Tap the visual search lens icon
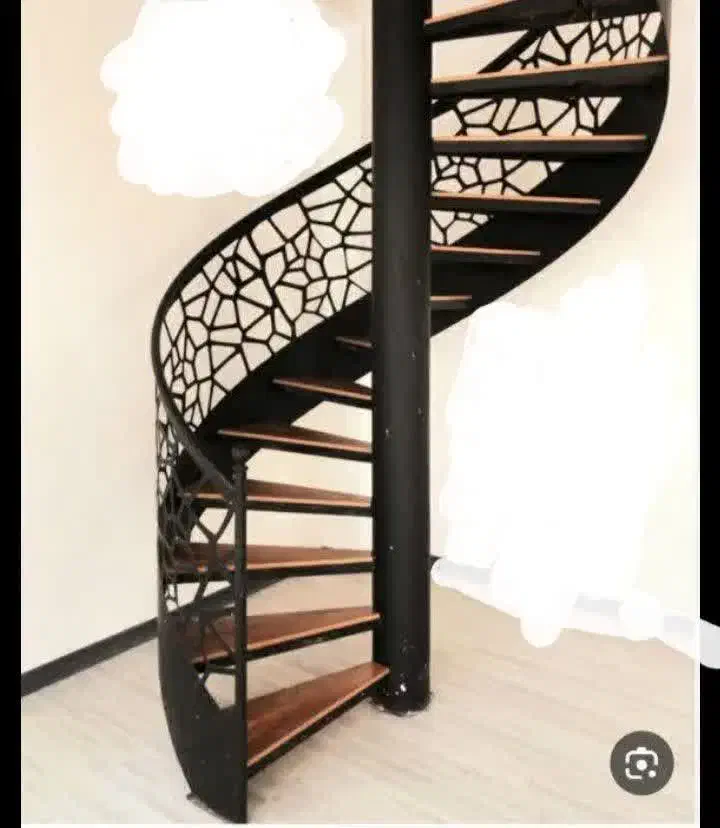 click(641, 763)
